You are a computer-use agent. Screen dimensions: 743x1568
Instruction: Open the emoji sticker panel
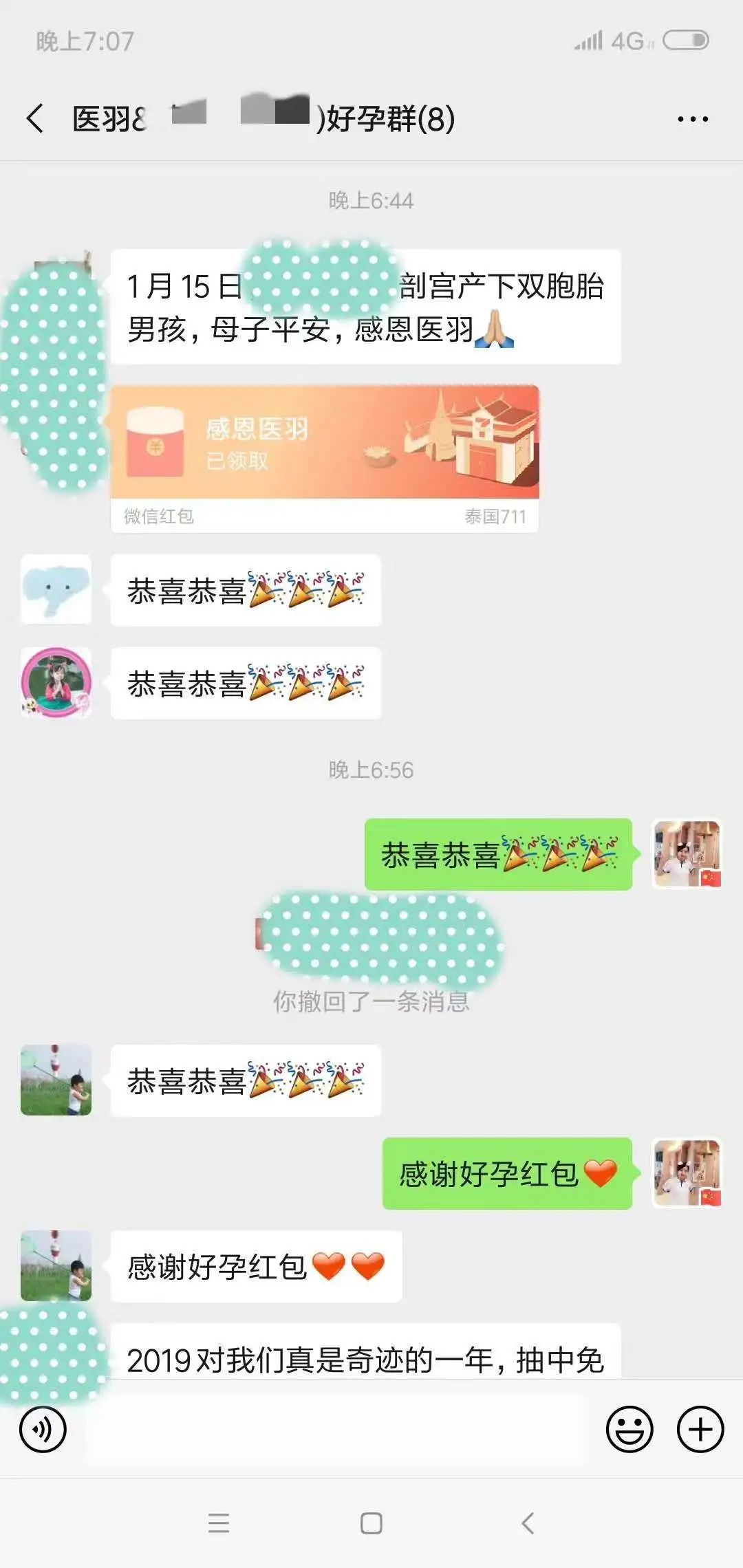click(629, 1429)
